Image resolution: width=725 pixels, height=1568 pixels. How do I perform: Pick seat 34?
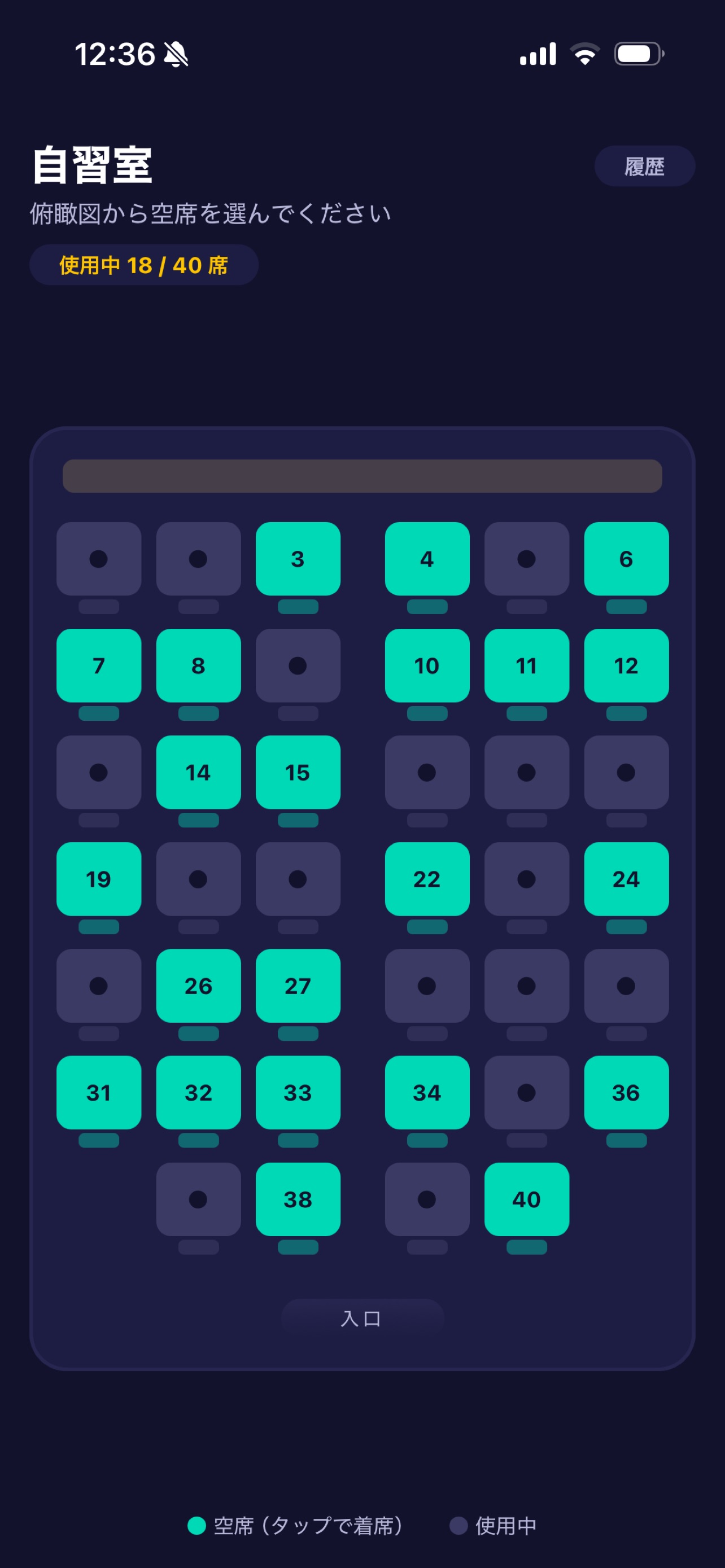(x=427, y=1093)
